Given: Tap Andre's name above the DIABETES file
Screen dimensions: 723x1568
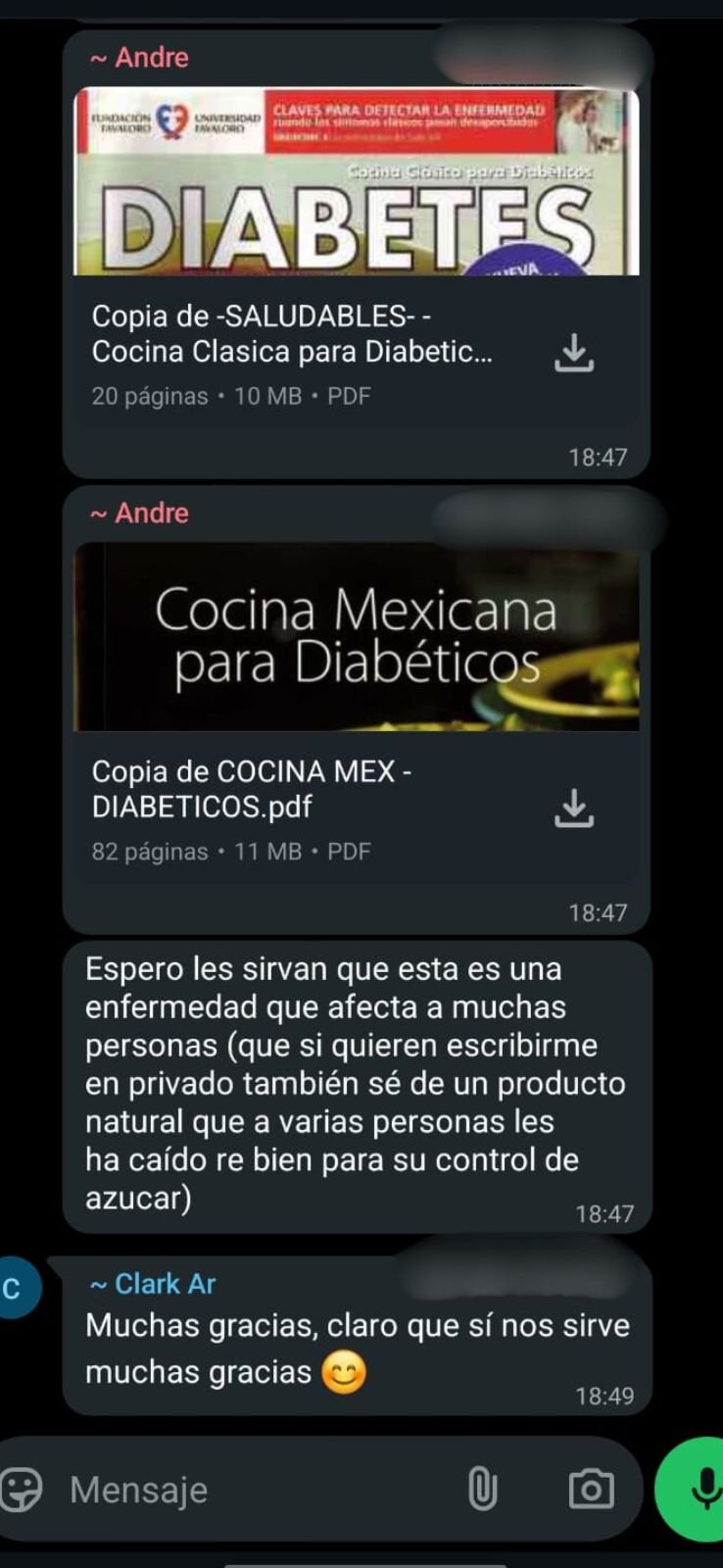Looking at the screenshot, I should tap(140, 58).
